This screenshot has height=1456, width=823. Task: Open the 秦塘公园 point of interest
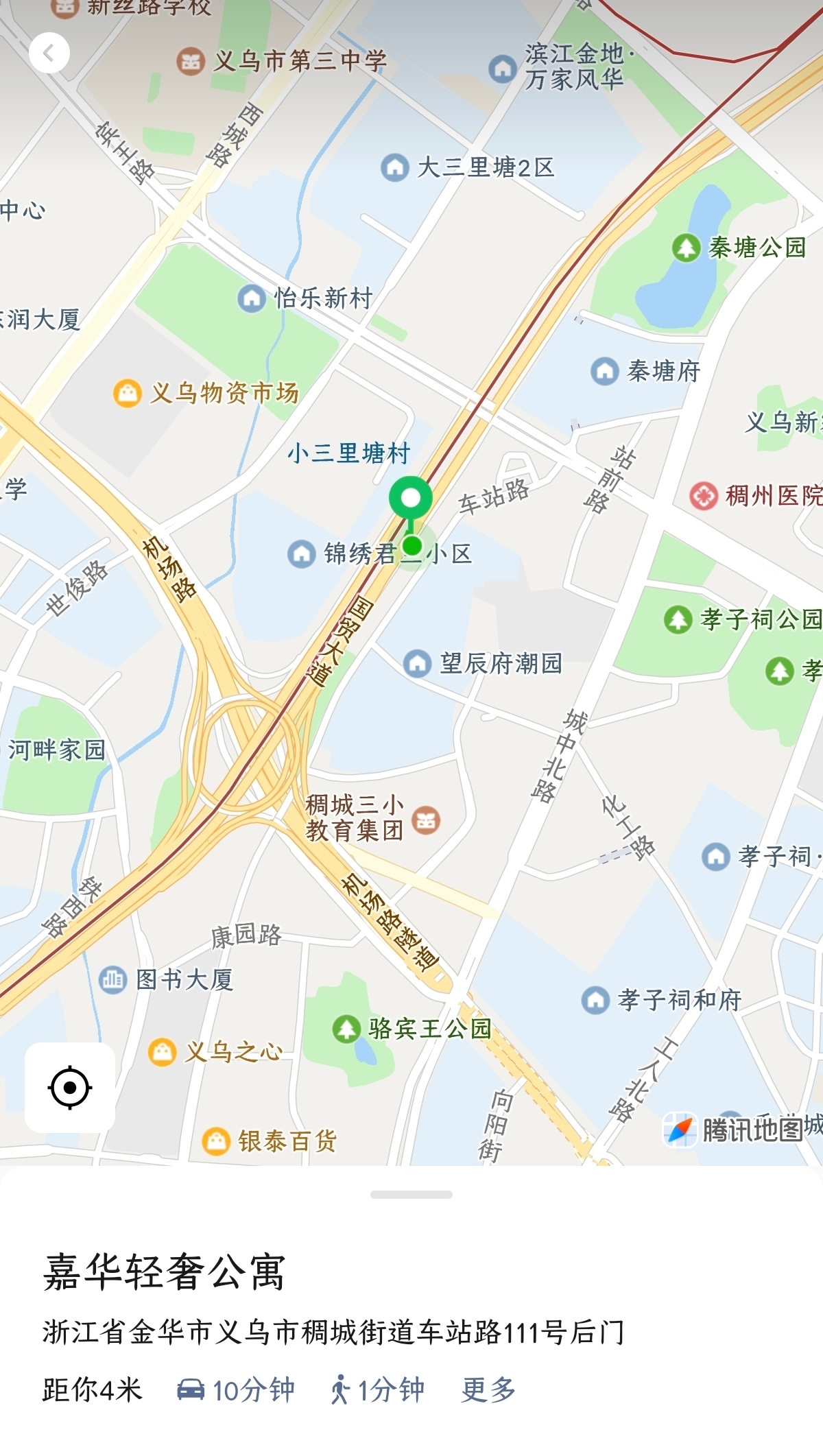(x=739, y=248)
